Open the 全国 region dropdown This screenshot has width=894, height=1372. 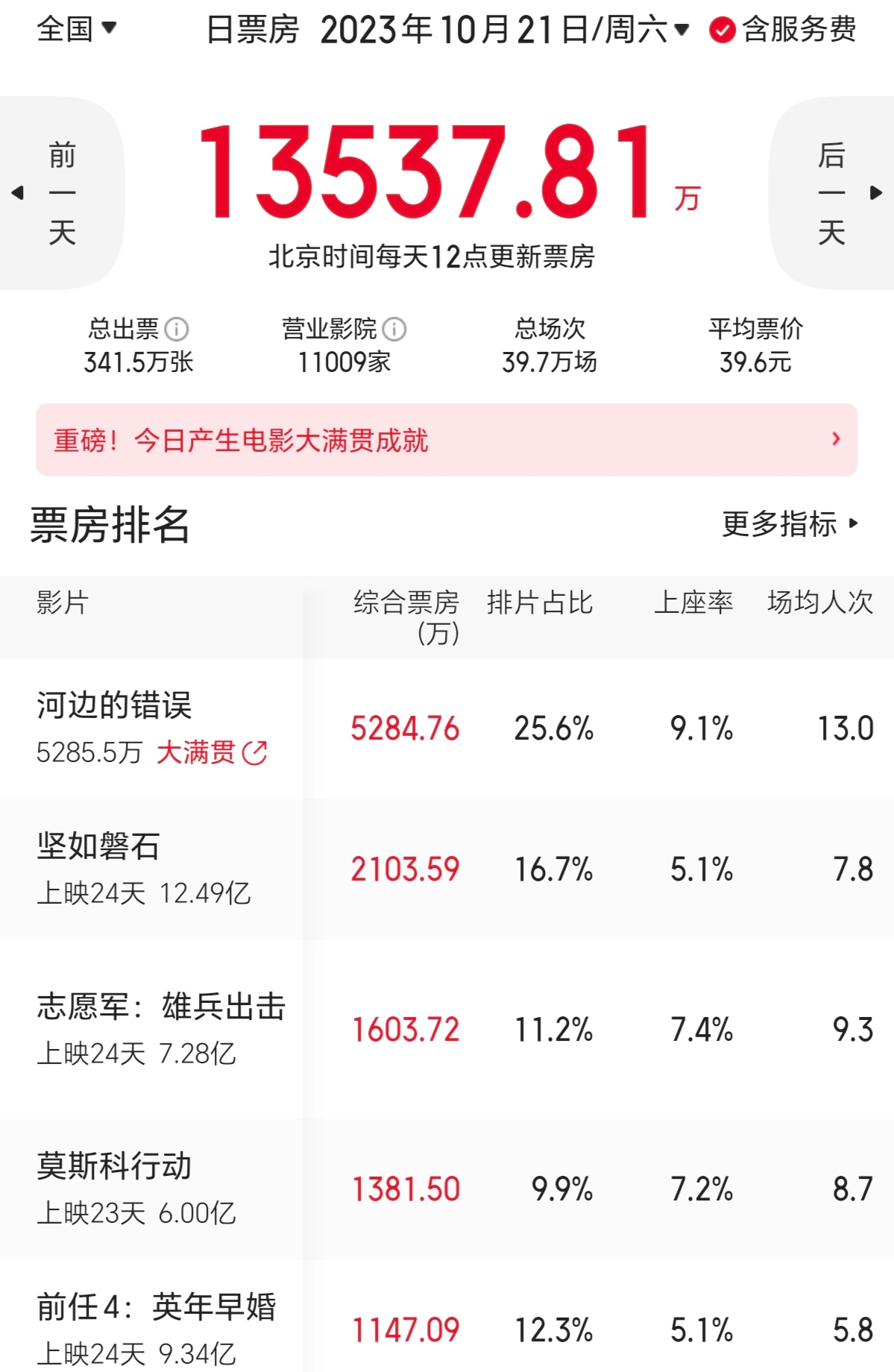click(76, 29)
